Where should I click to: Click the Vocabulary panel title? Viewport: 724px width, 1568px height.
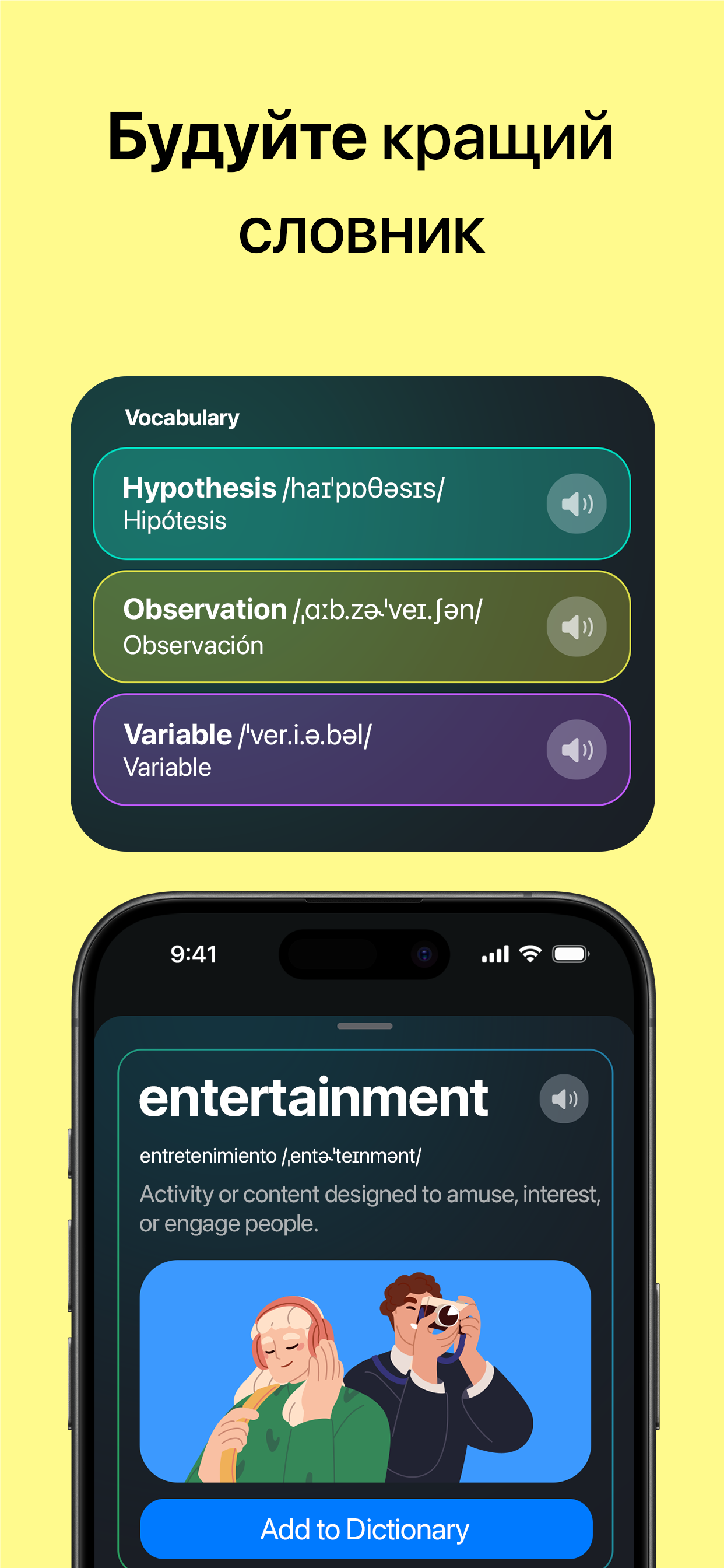(181, 418)
